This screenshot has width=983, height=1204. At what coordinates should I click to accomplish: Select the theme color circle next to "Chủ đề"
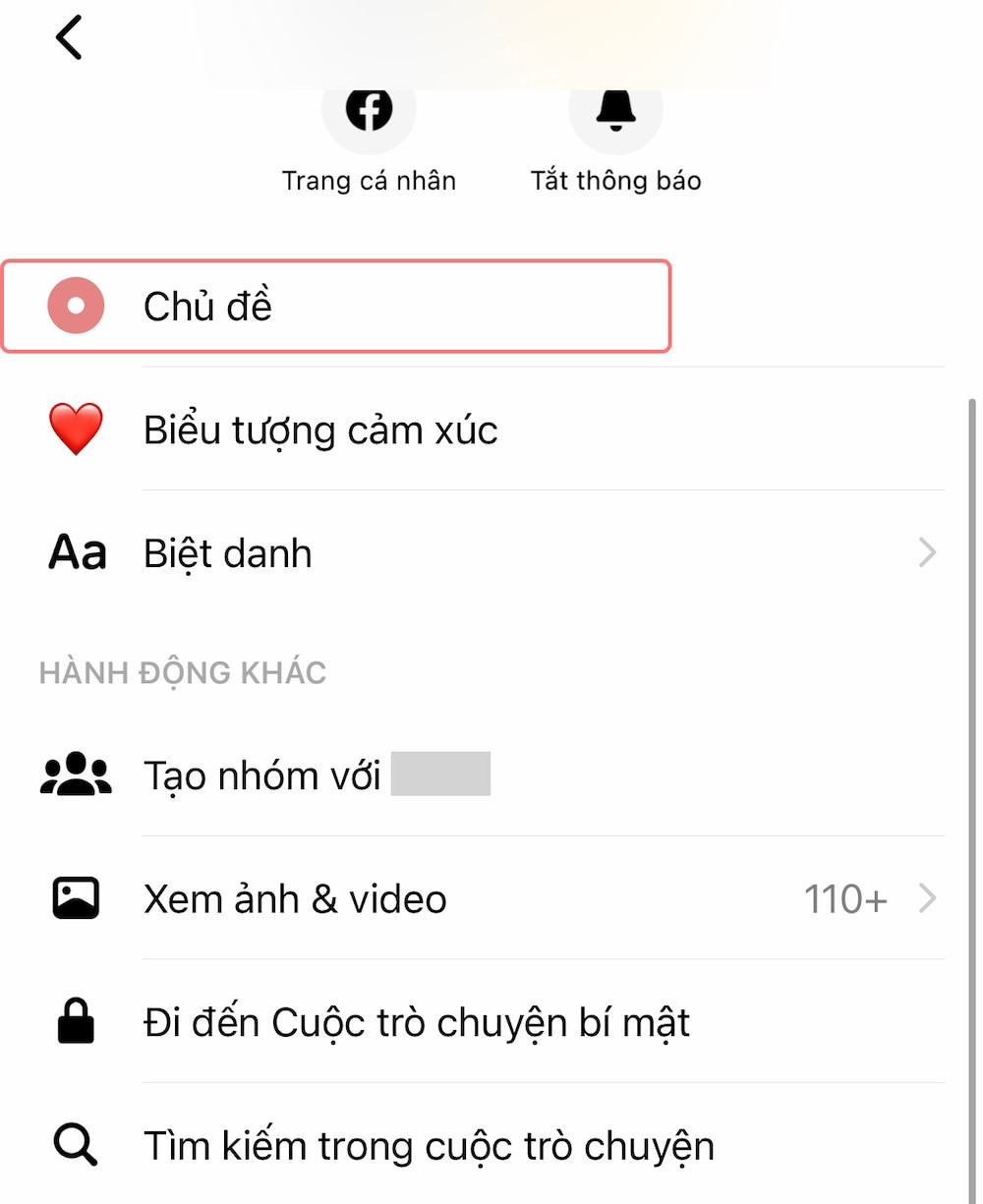(x=76, y=306)
